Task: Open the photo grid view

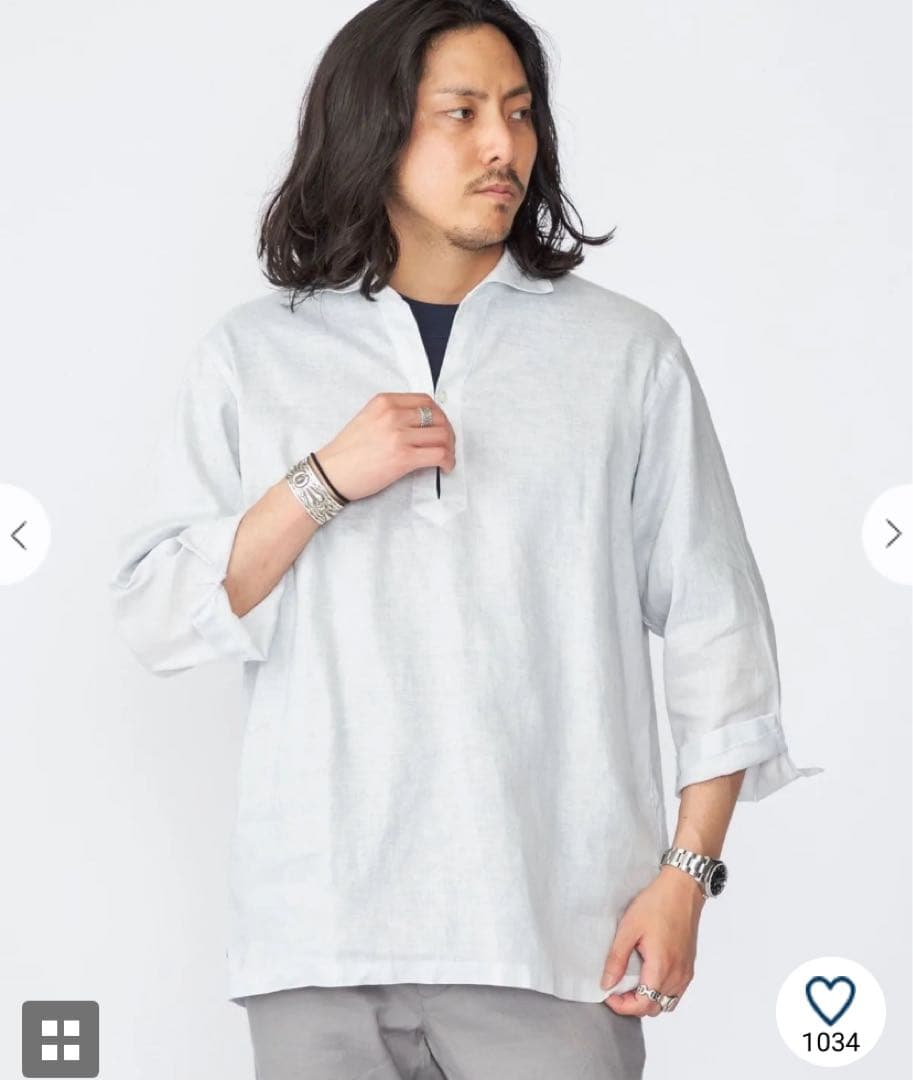Action: 60,1038
